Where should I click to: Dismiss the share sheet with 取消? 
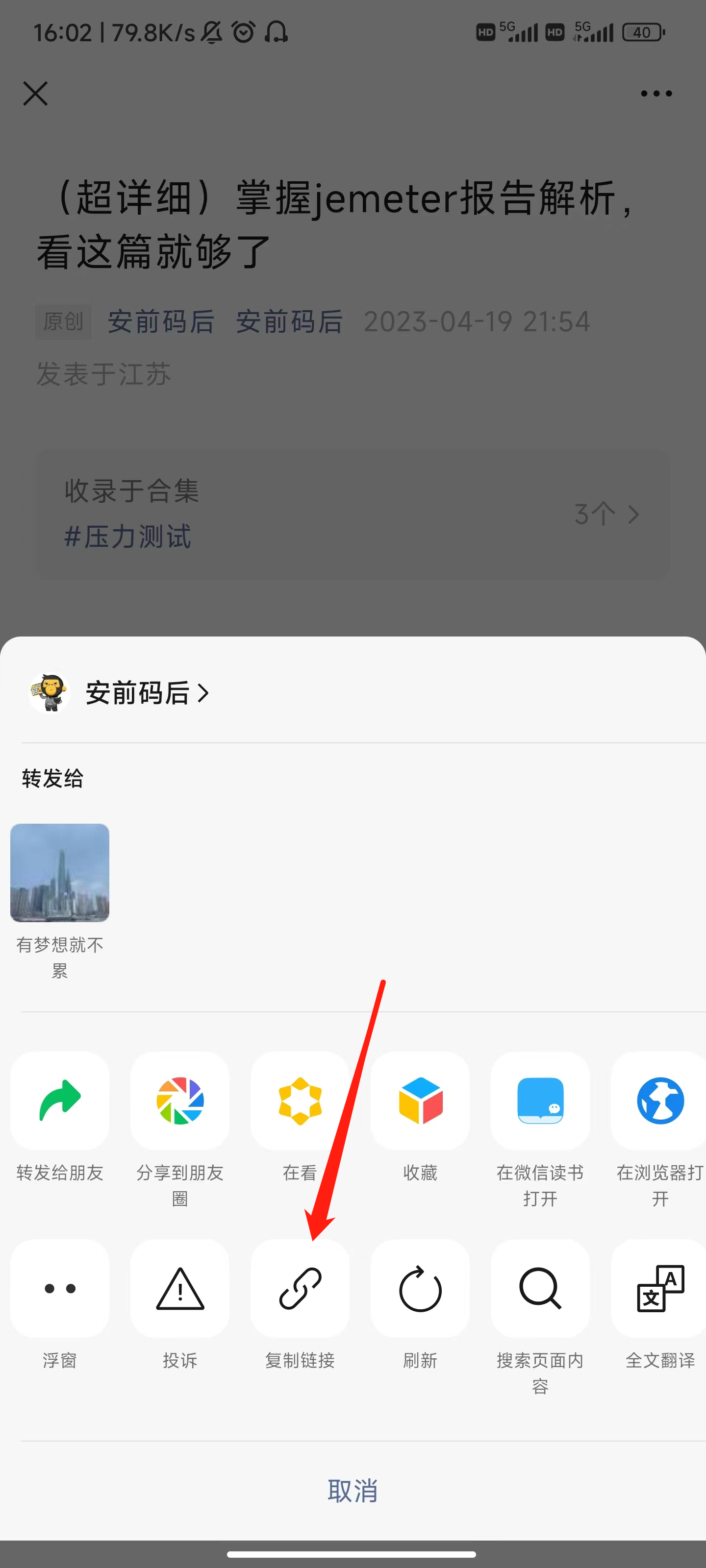coord(353,1491)
